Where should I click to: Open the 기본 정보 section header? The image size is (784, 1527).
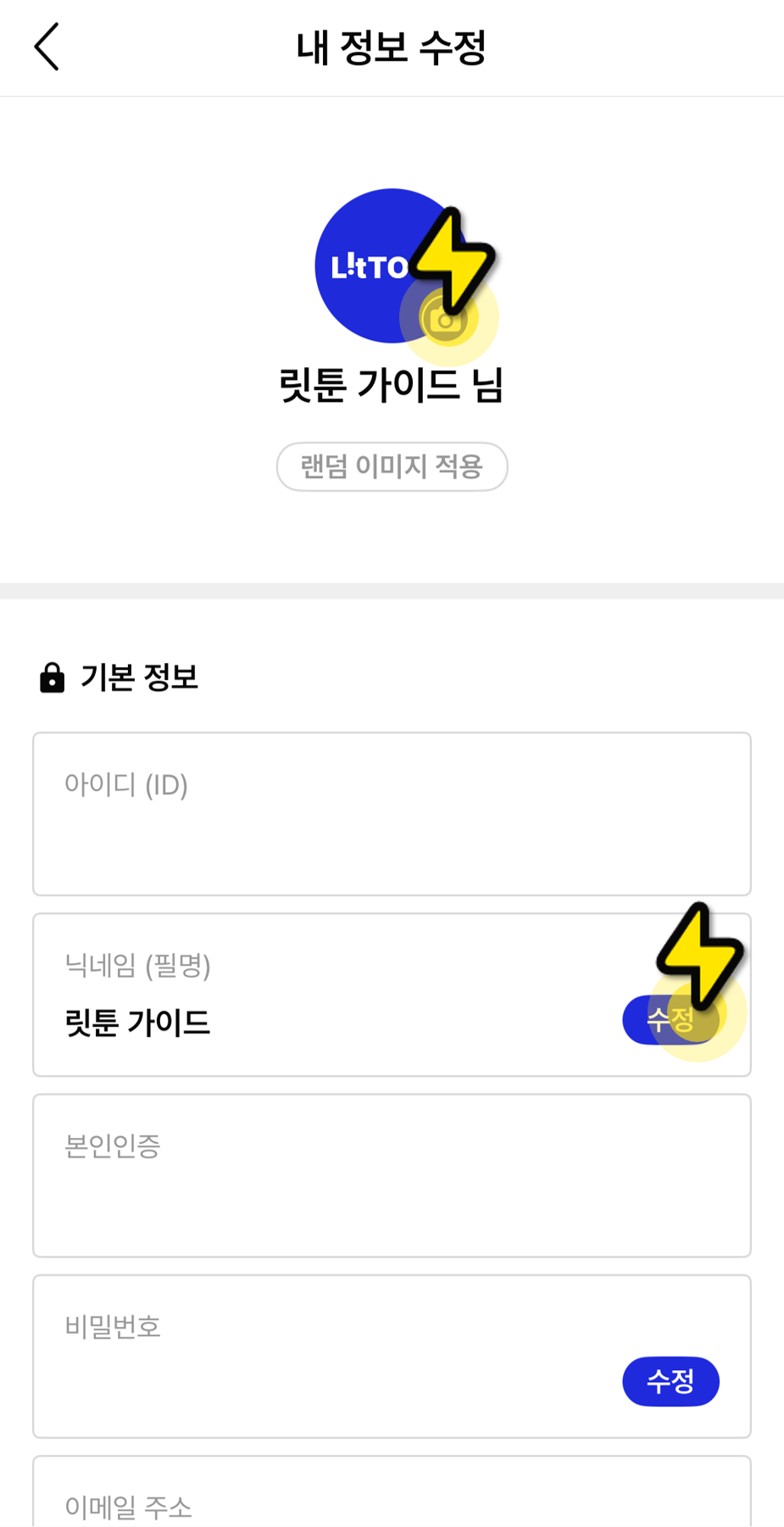tap(140, 676)
